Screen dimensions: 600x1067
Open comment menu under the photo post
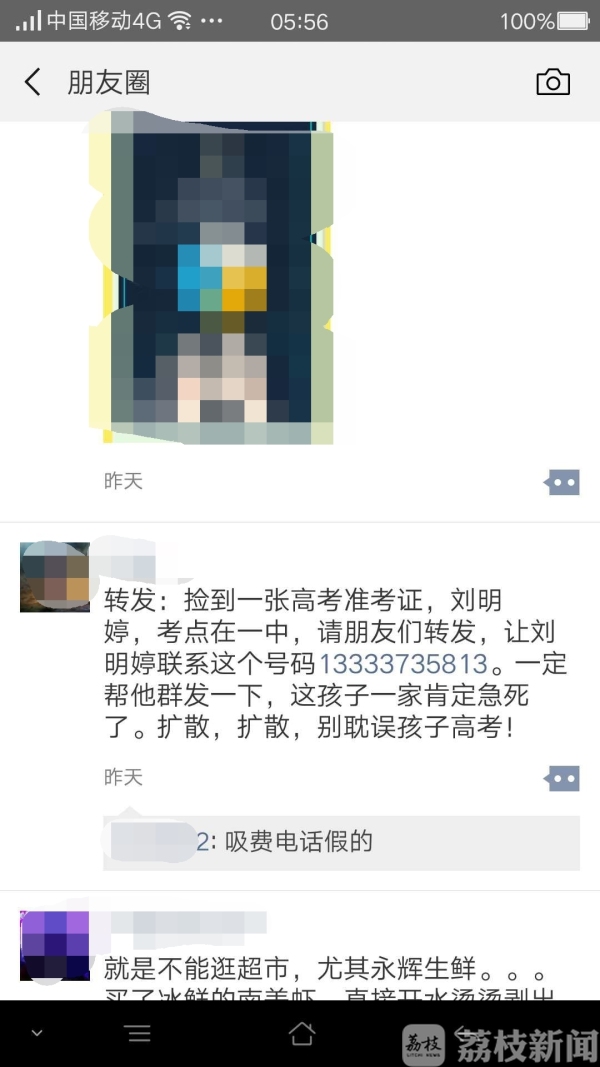562,483
